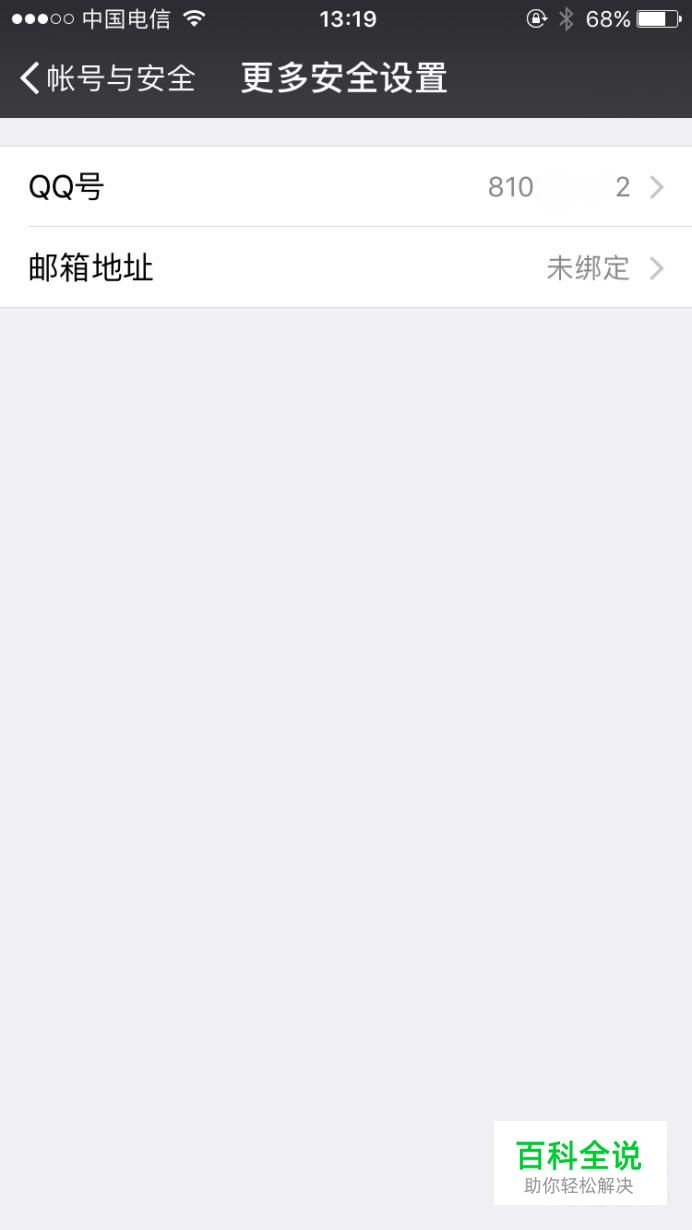692x1230 pixels.
Task: Open the QQ号 setting row
Action: (346, 187)
